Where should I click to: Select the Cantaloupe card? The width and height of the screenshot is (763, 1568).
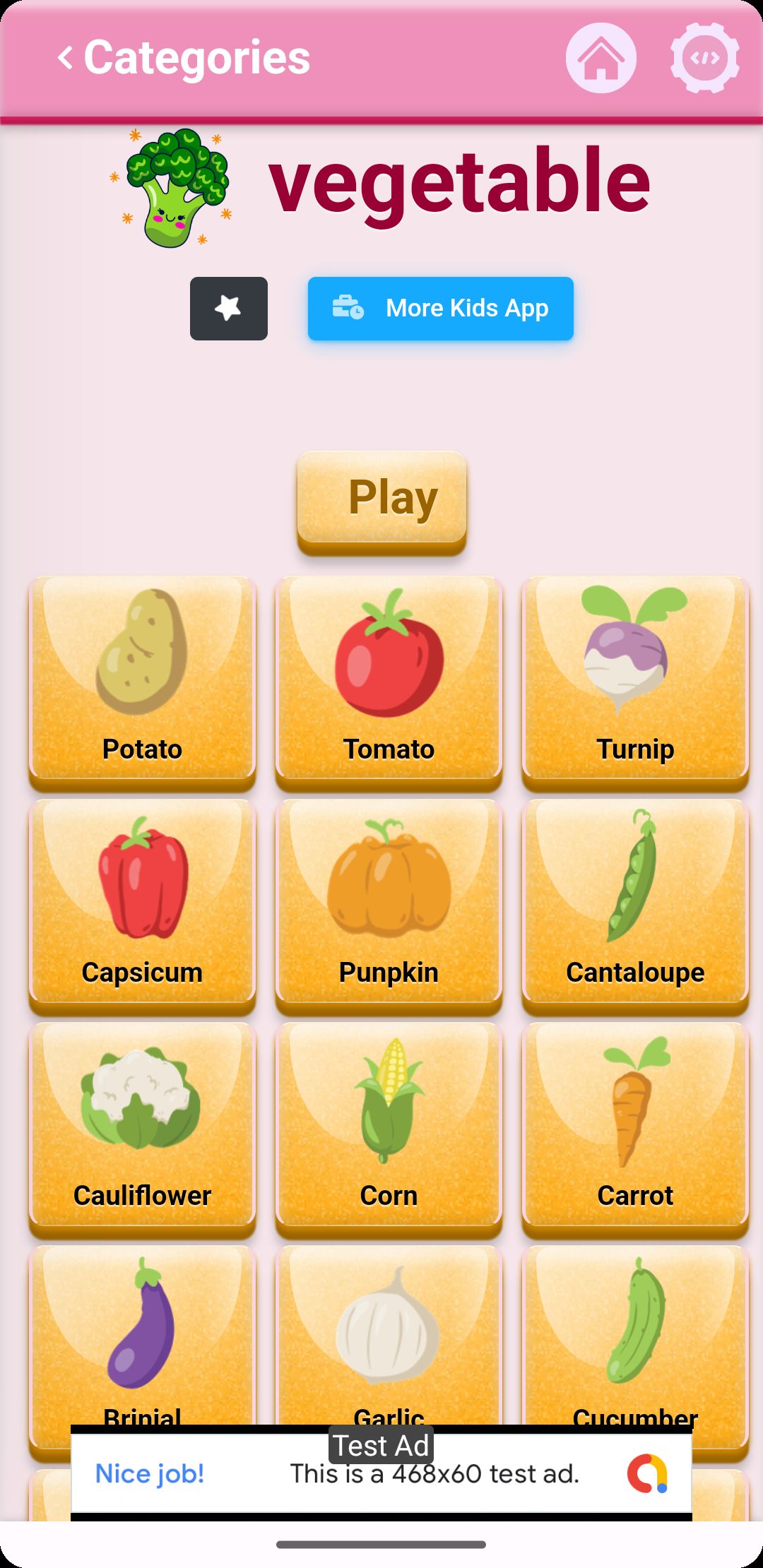click(635, 903)
